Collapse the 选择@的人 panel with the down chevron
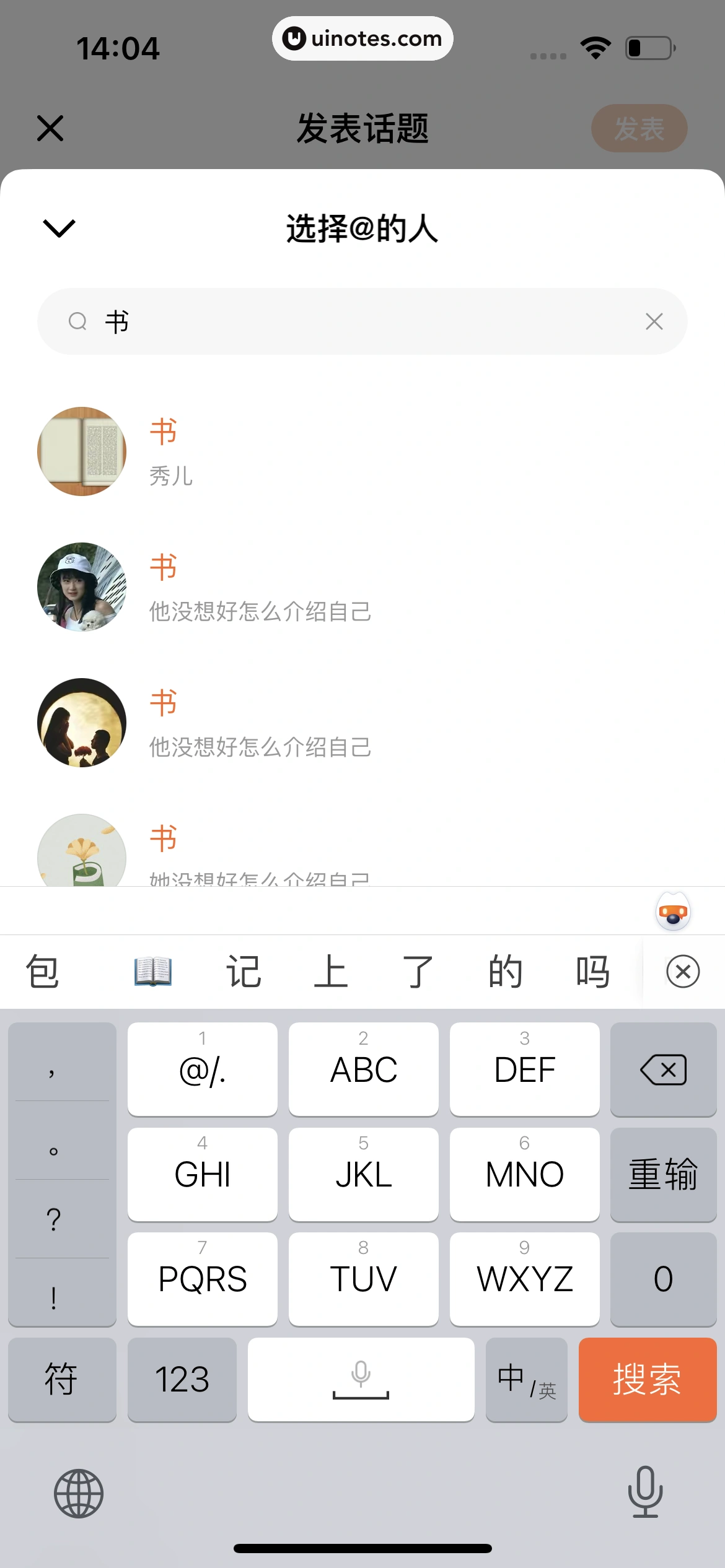Screen dimensions: 725x1568 (x=59, y=228)
